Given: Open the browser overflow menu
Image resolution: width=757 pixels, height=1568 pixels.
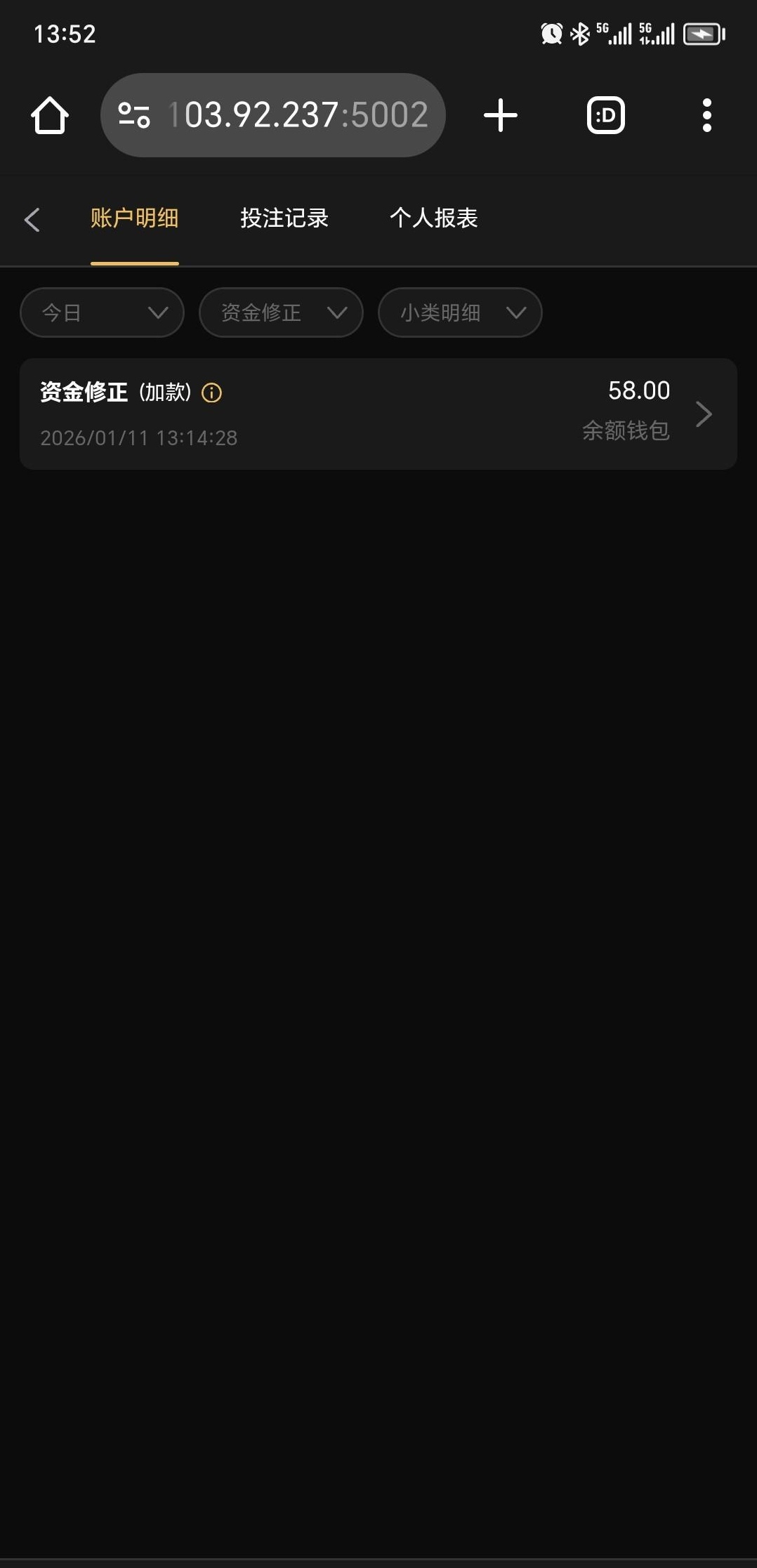Looking at the screenshot, I should click(x=706, y=115).
